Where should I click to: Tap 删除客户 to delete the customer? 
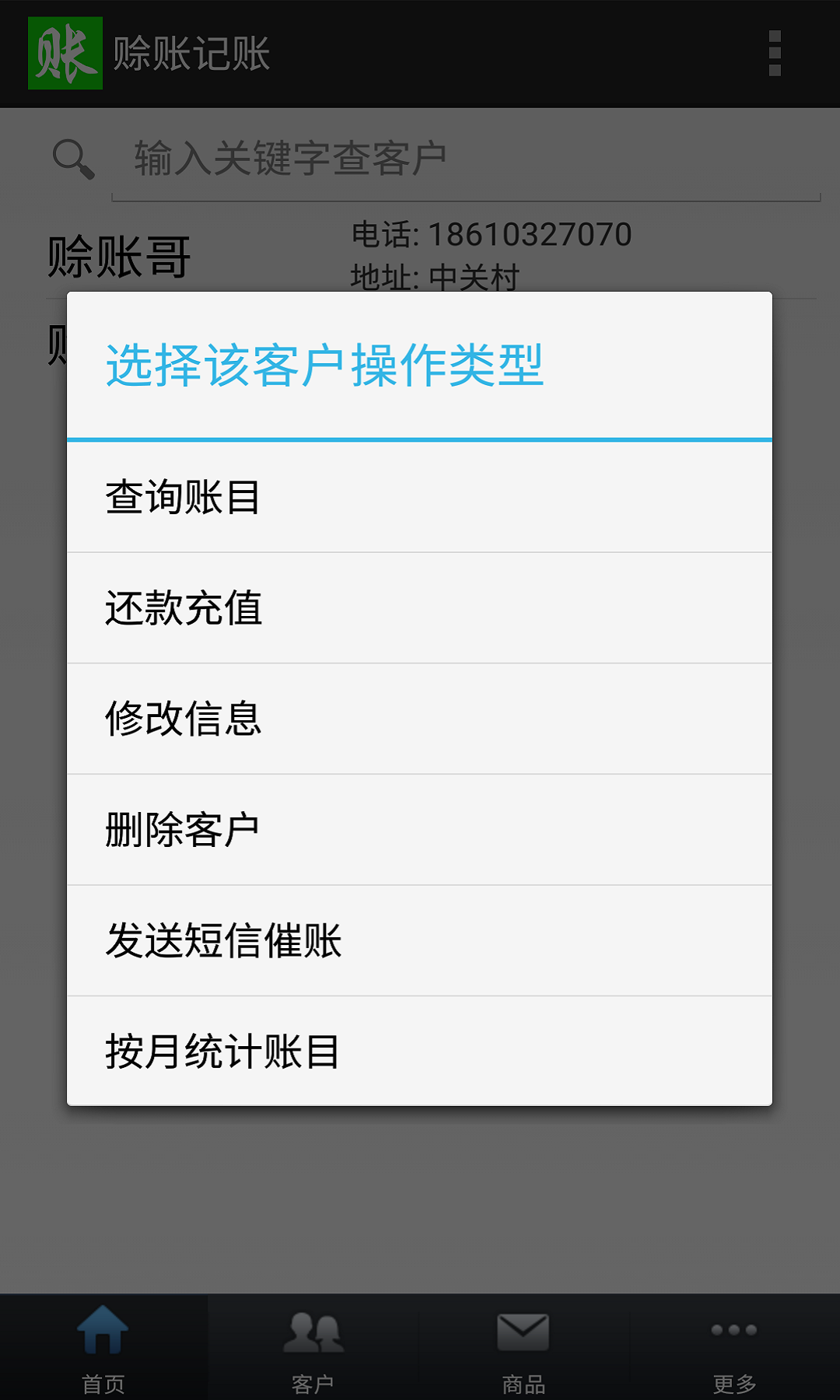click(183, 830)
